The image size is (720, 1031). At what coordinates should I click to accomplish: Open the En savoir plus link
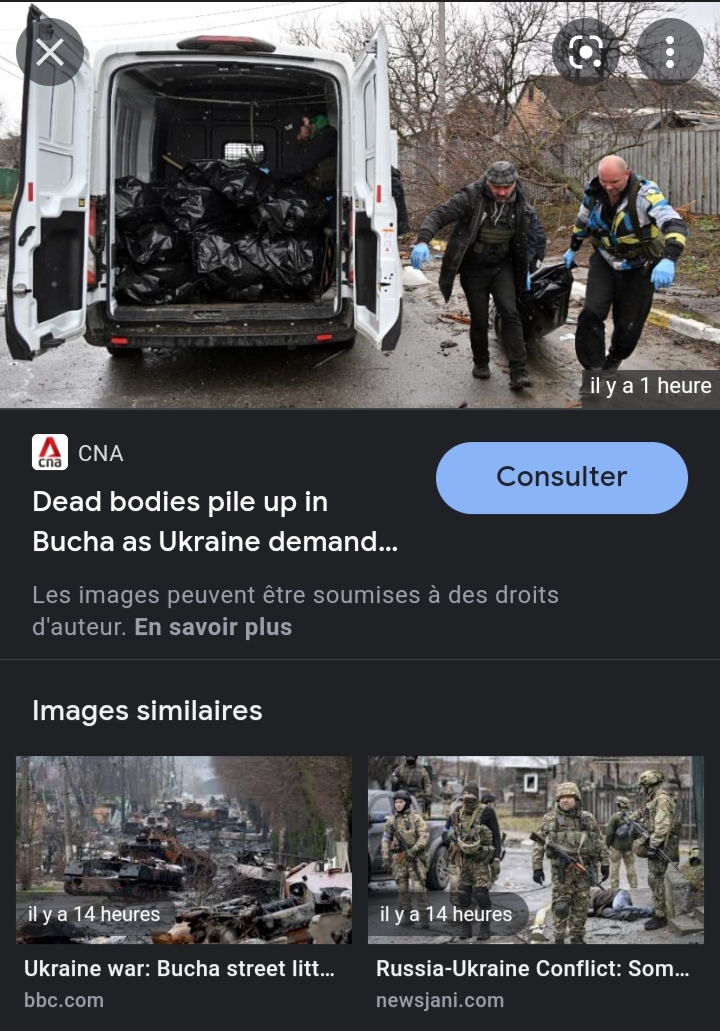coord(213,628)
